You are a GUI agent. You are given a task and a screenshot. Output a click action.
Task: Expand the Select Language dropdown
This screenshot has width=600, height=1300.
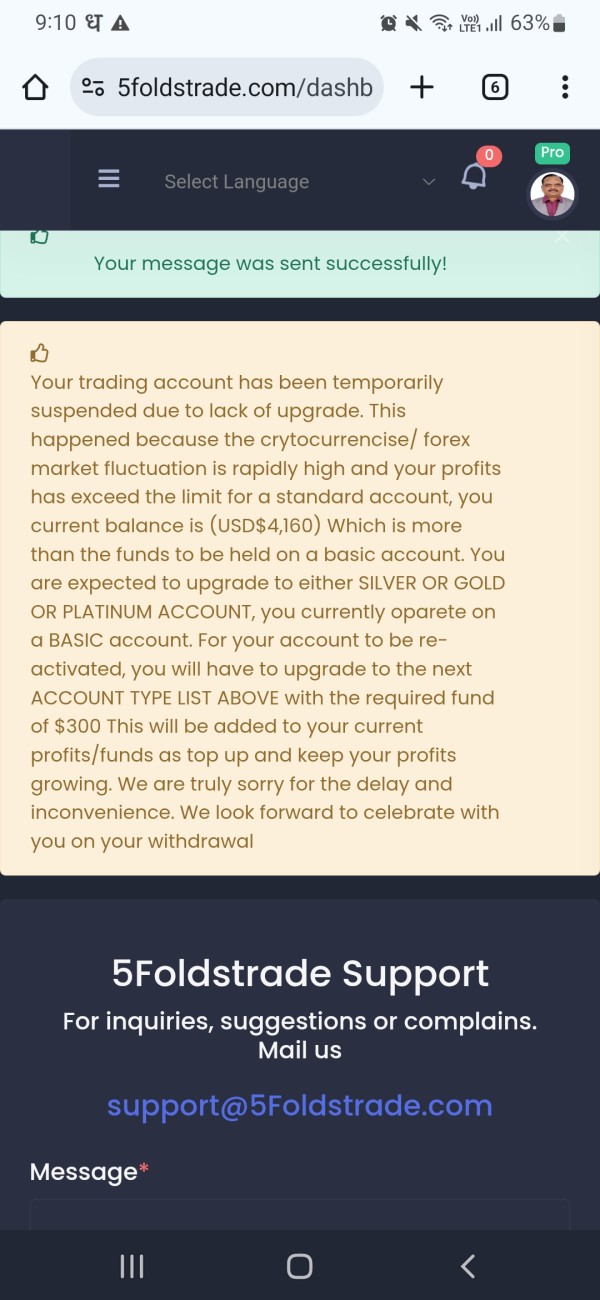coord(300,181)
